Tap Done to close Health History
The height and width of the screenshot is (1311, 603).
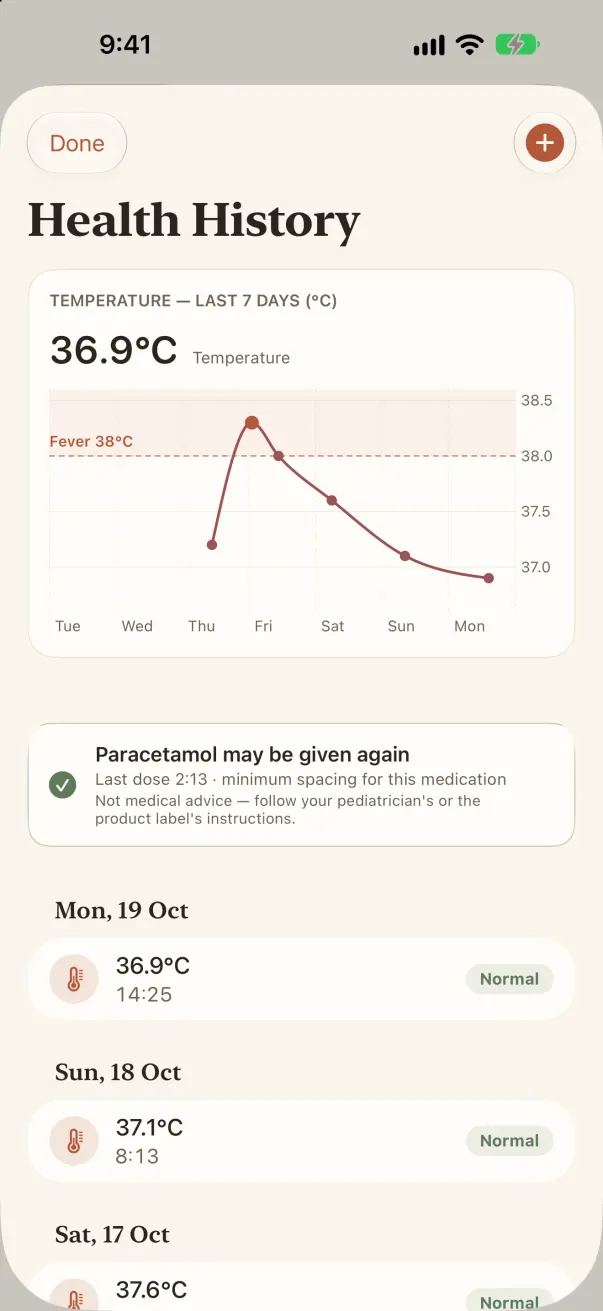point(77,144)
